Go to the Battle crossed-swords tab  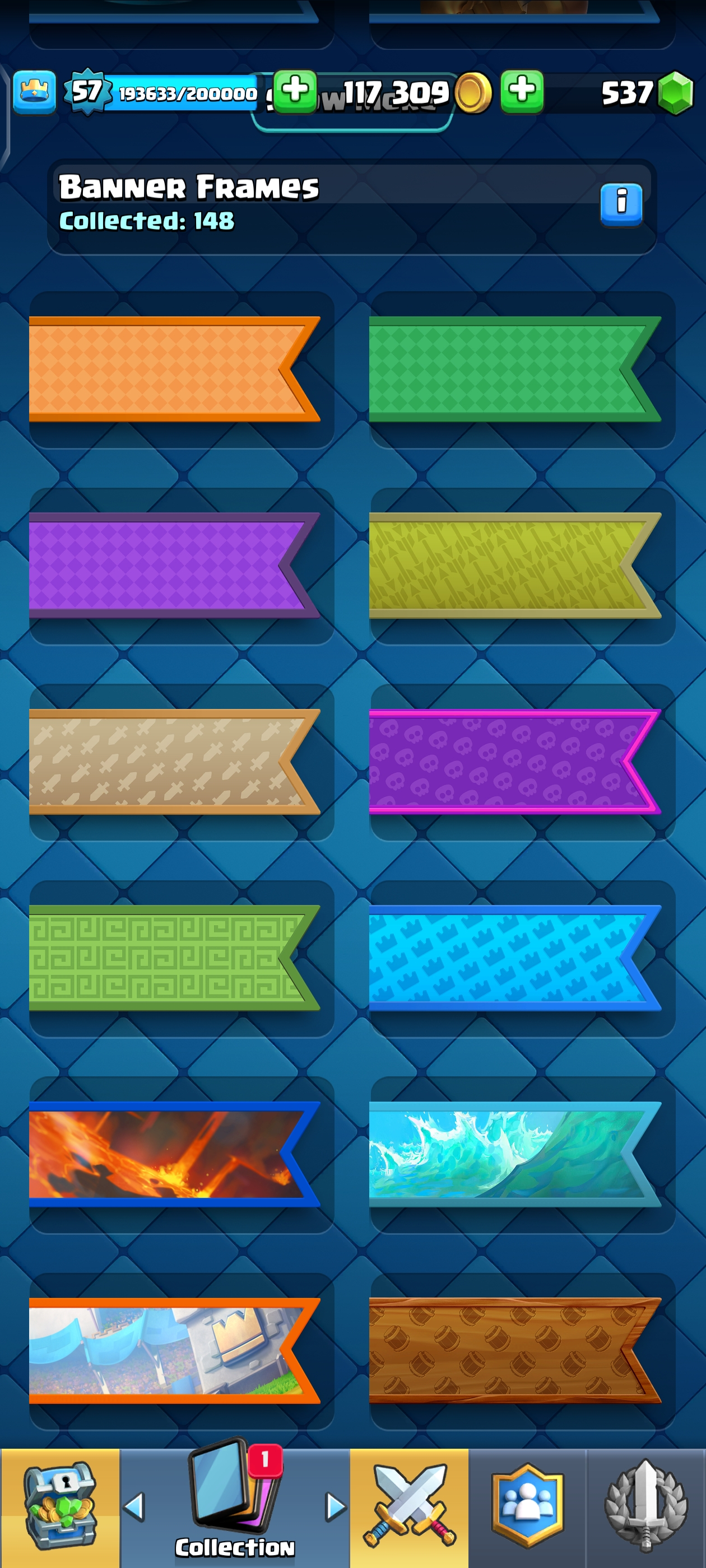[x=408, y=1506]
